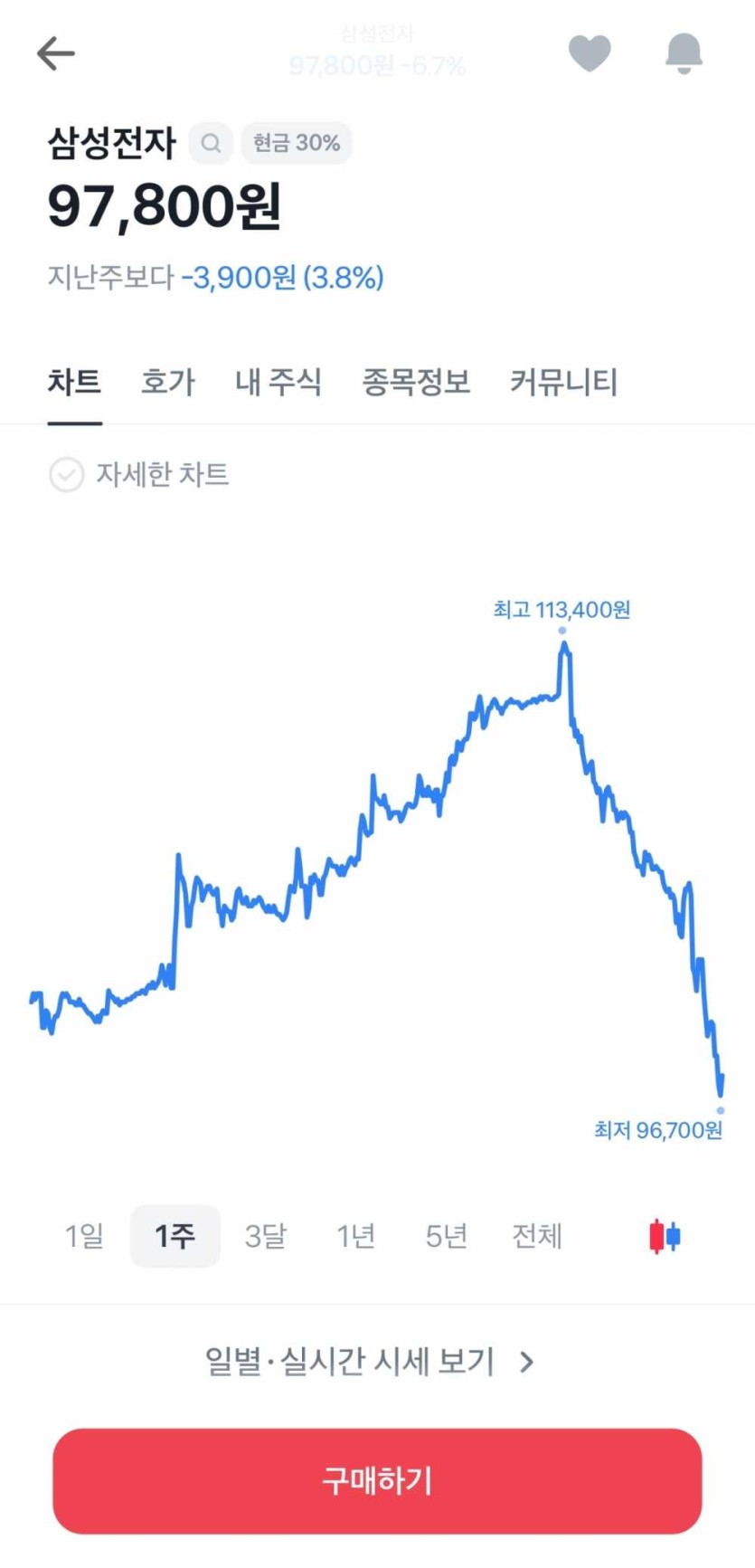Screen dimensions: 755x1568
Task: Add 삼성전자 to favorites with the heart
Action: [x=590, y=53]
